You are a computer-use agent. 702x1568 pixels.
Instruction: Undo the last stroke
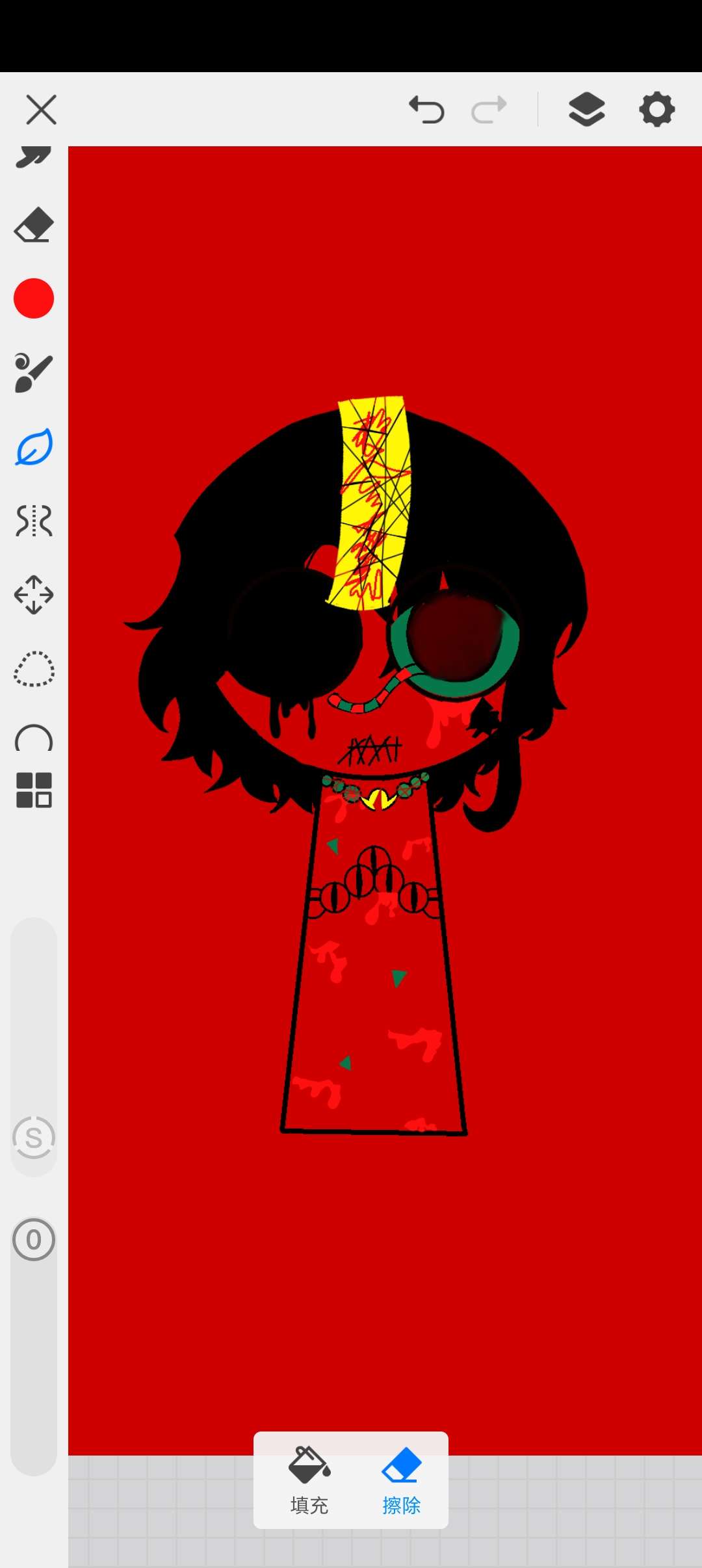pyautogui.click(x=426, y=109)
